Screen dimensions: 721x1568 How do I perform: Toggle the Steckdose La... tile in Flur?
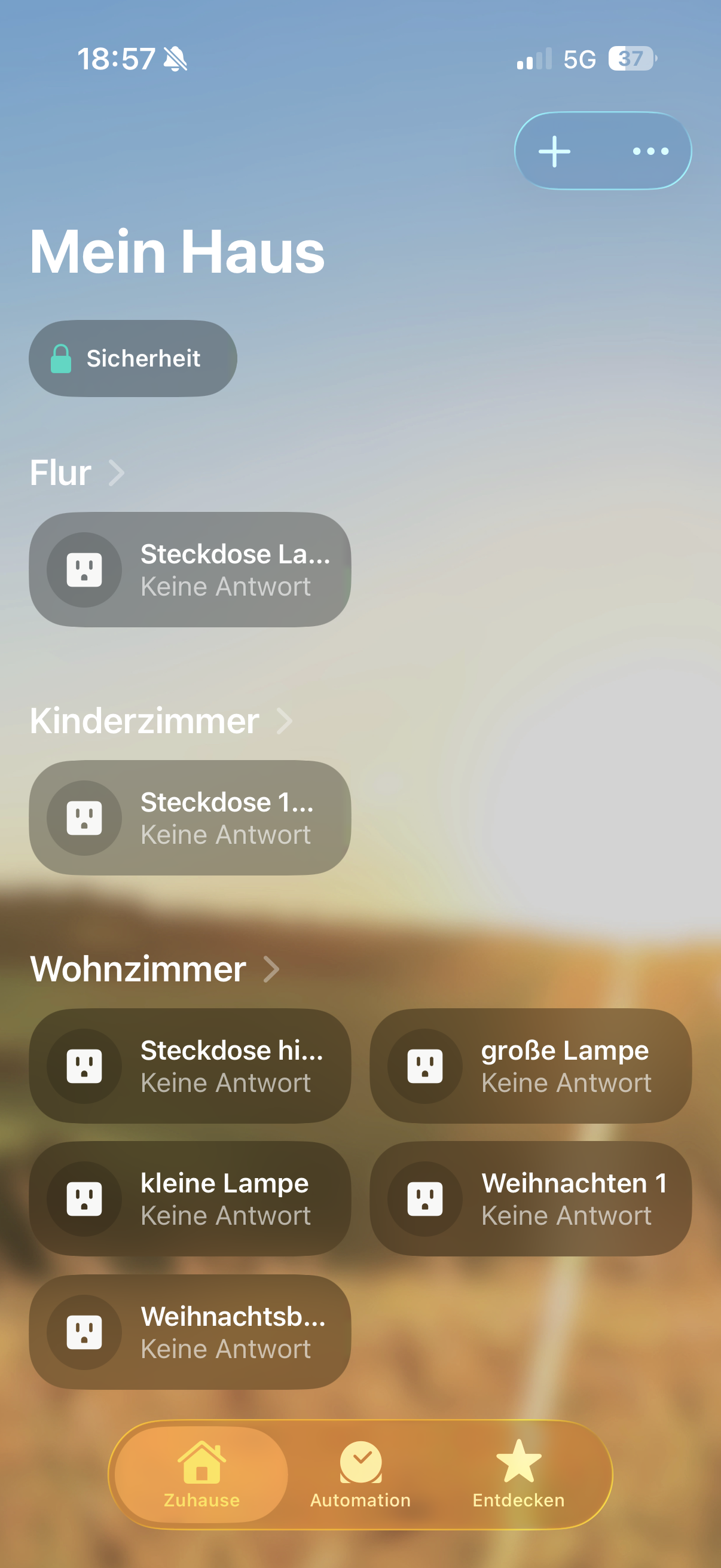click(x=84, y=570)
